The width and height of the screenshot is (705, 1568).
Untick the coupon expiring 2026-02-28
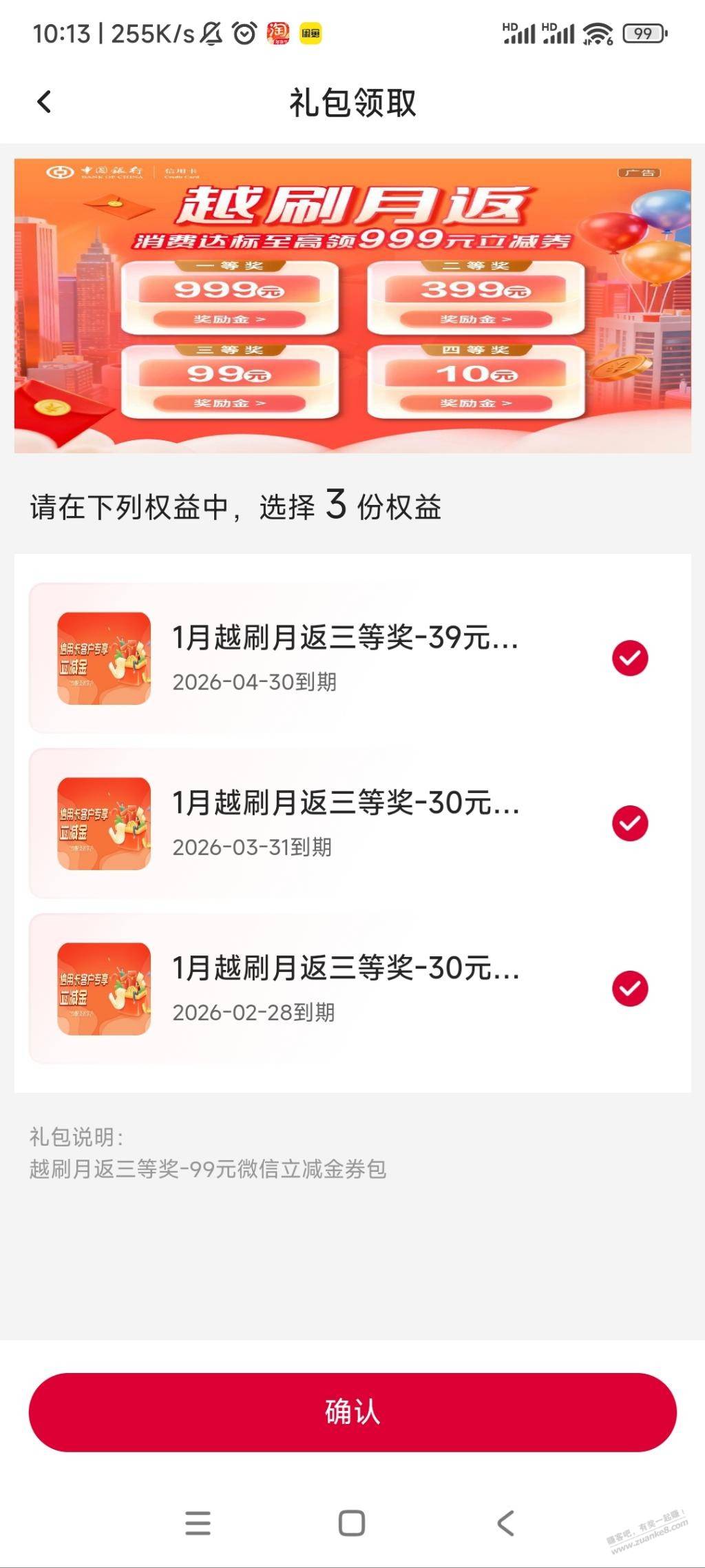pos(630,989)
